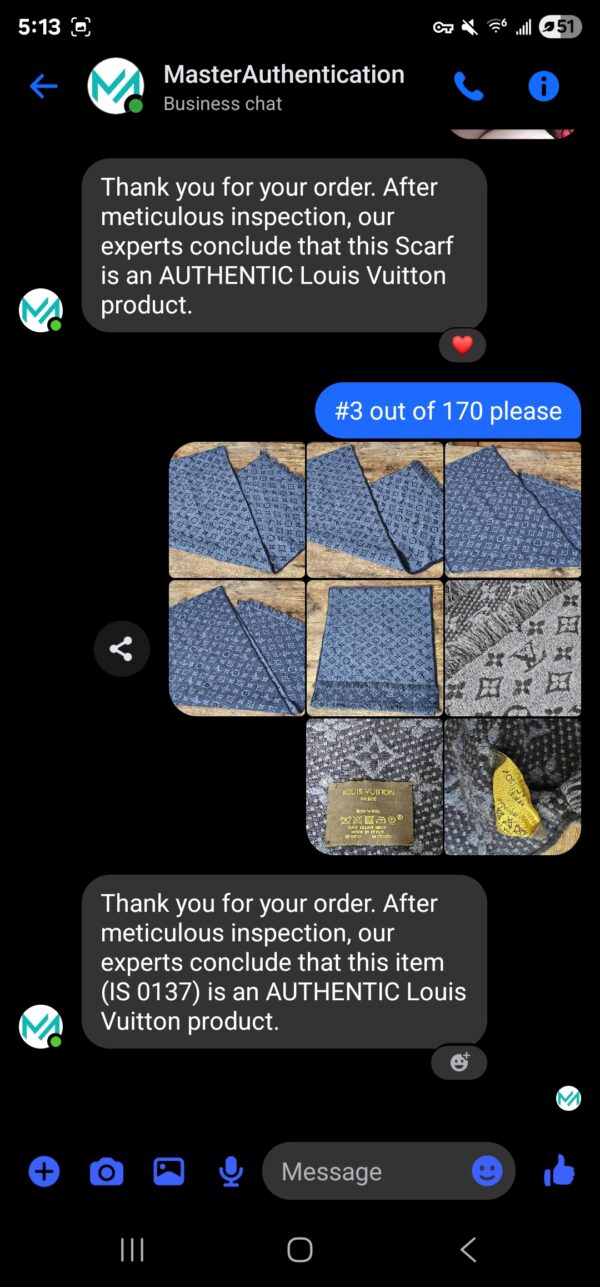Image resolution: width=600 pixels, height=1287 pixels.
Task: Record a voice message with the microphone
Action: pos(231,1171)
